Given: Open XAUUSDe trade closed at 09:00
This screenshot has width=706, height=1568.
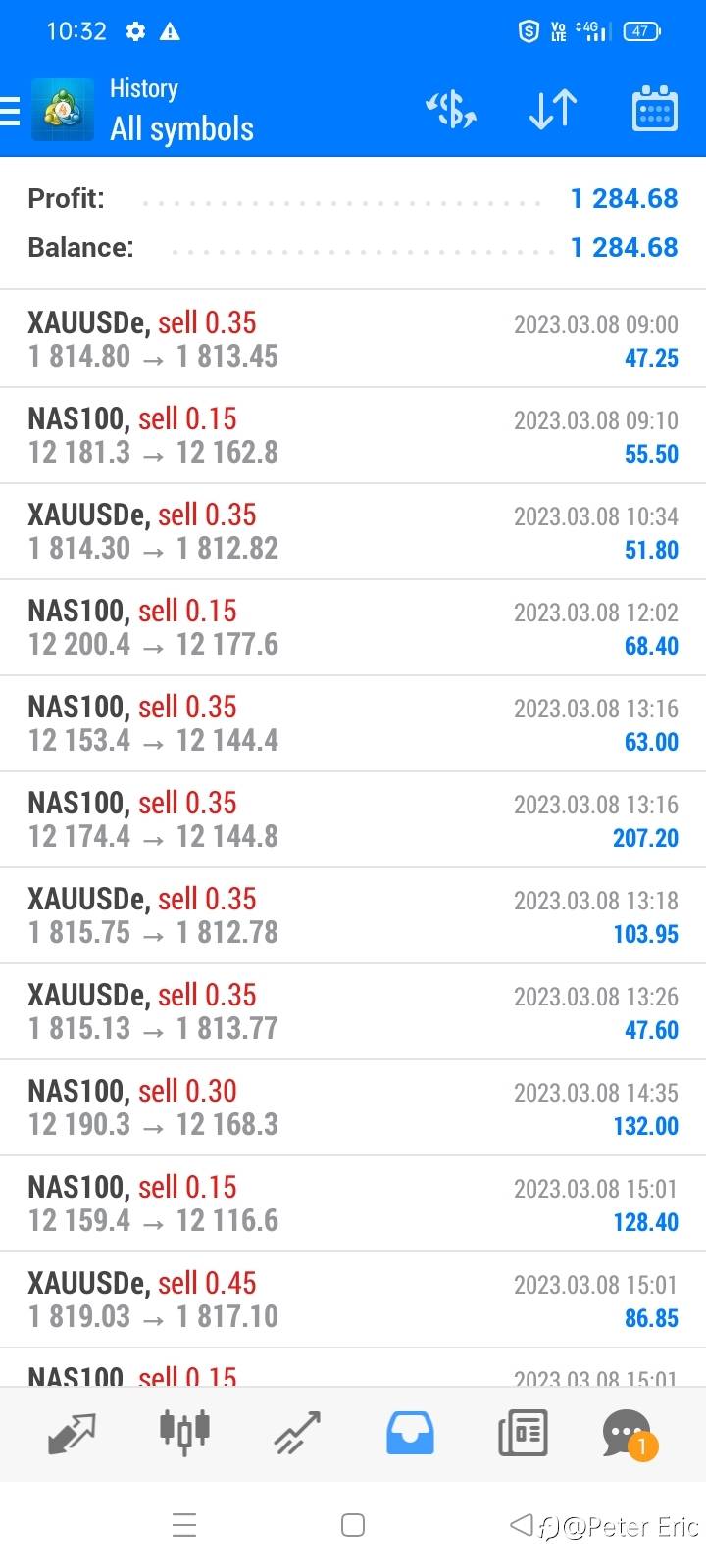Looking at the screenshot, I should pyautogui.click(x=353, y=339).
